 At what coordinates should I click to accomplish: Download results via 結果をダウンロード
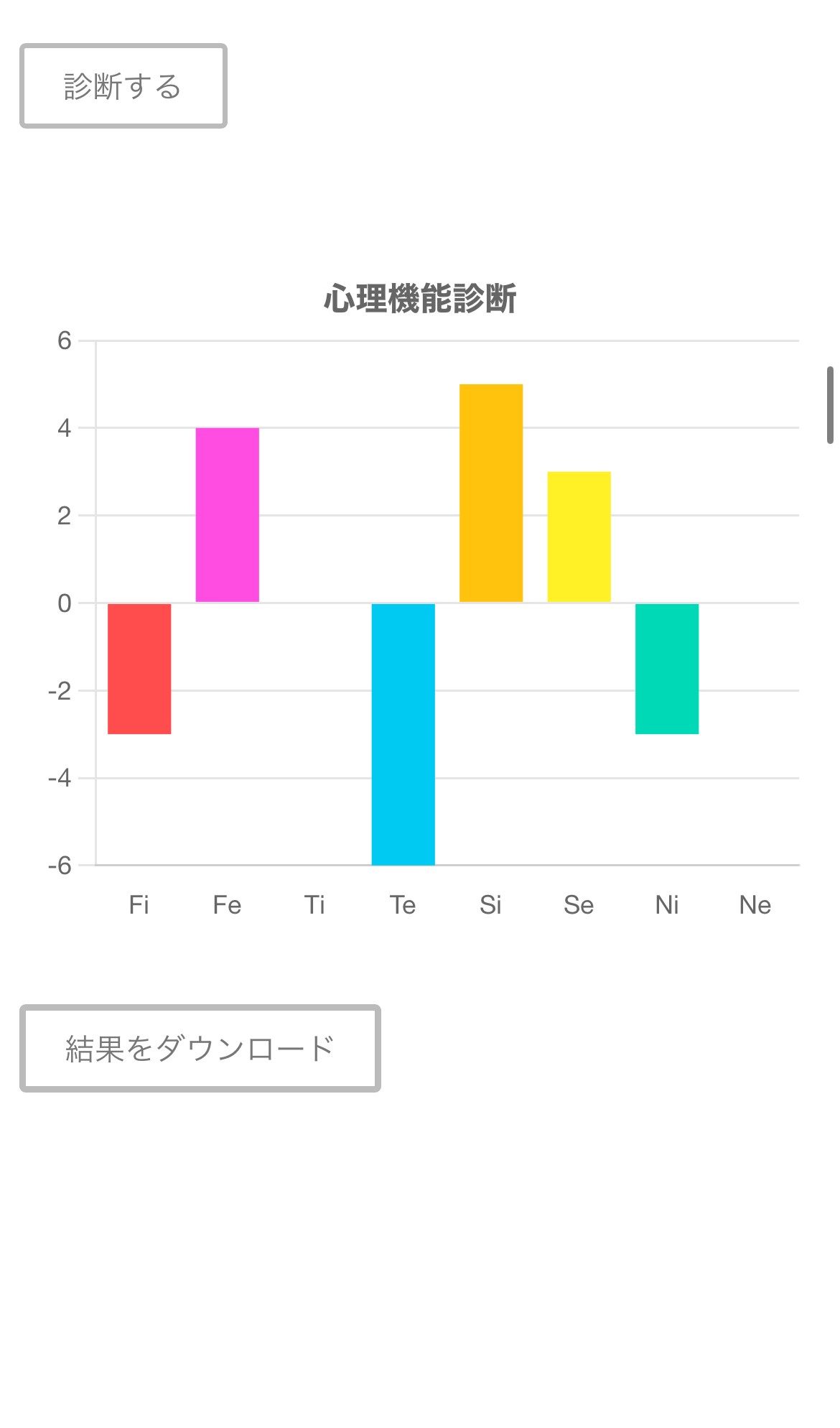click(x=200, y=1048)
